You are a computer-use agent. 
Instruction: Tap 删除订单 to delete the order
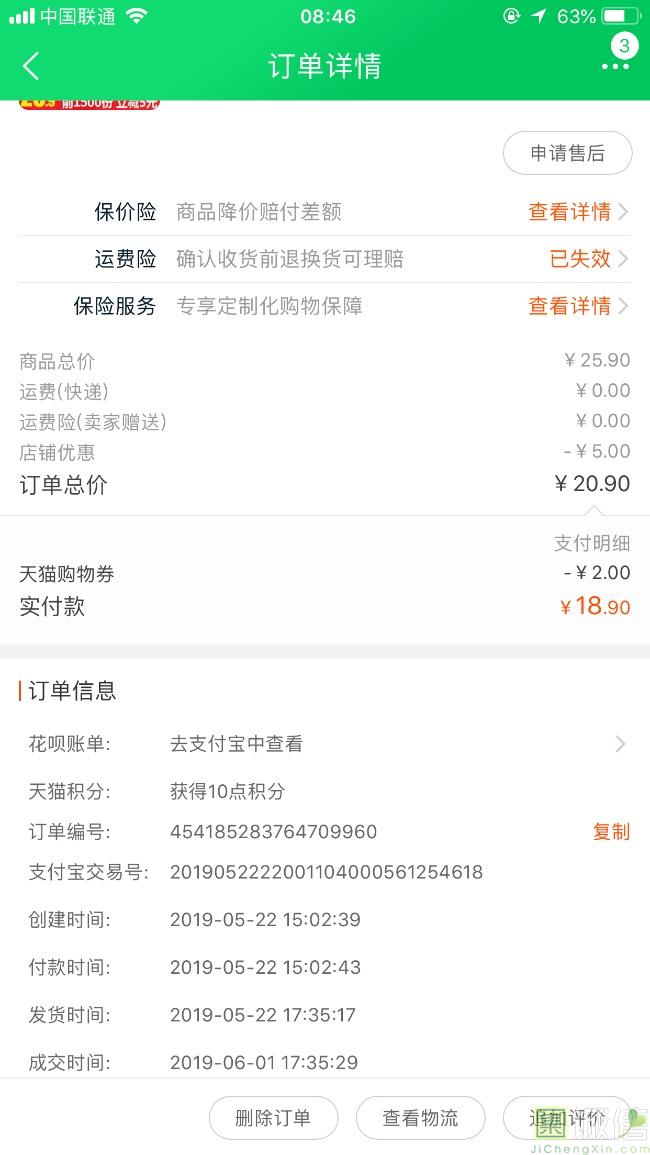(x=273, y=1118)
